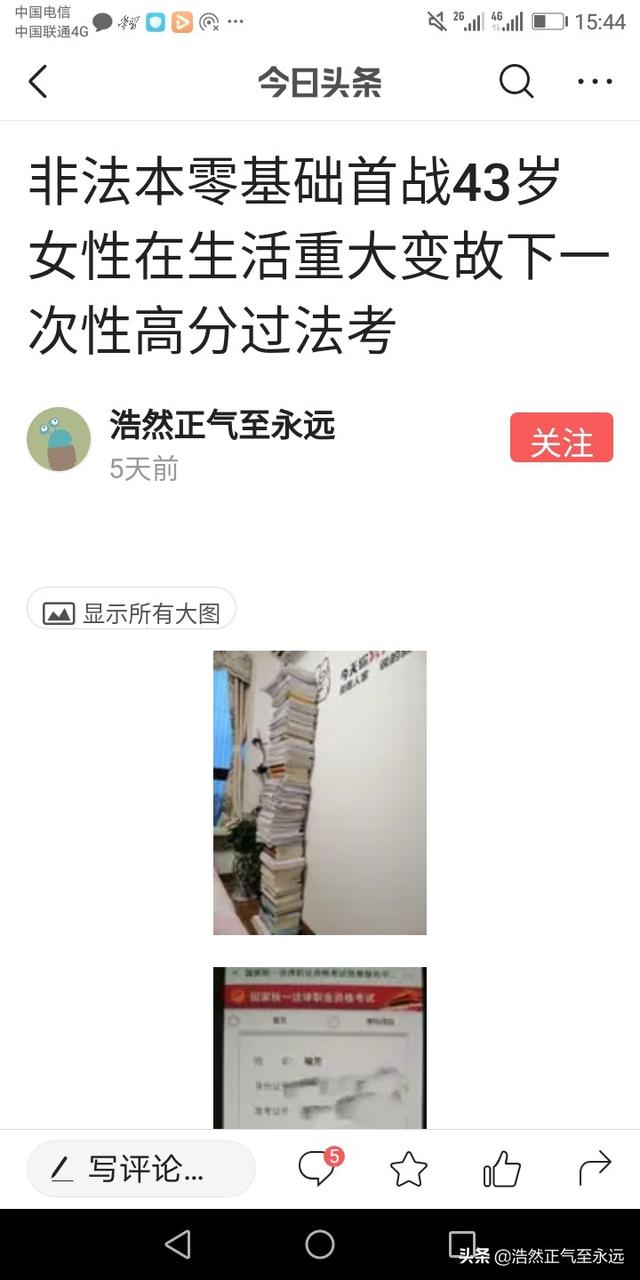Tap the 写评论 comment box

click(x=141, y=1168)
